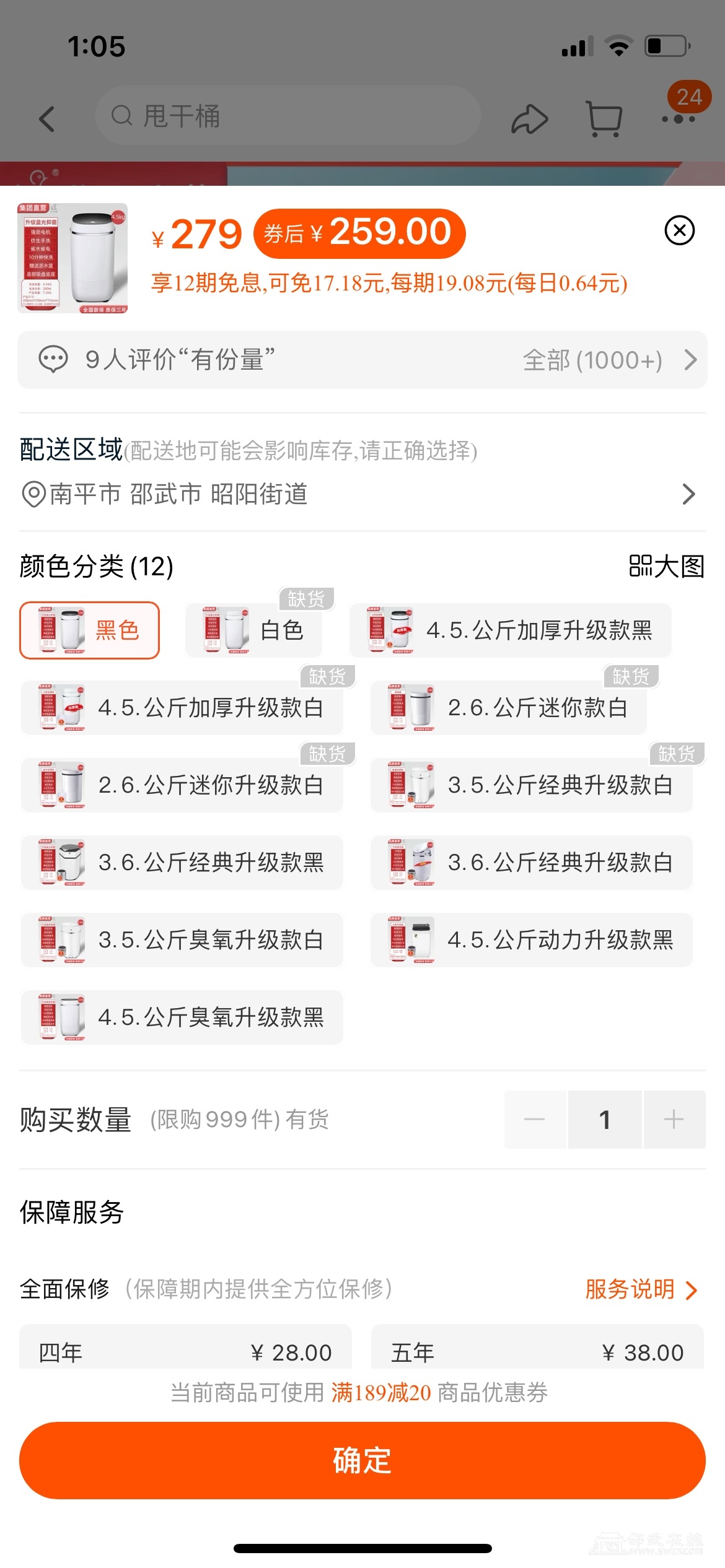
Task: Pick the 3.6公斤经典升级款白 option
Action: click(x=531, y=863)
